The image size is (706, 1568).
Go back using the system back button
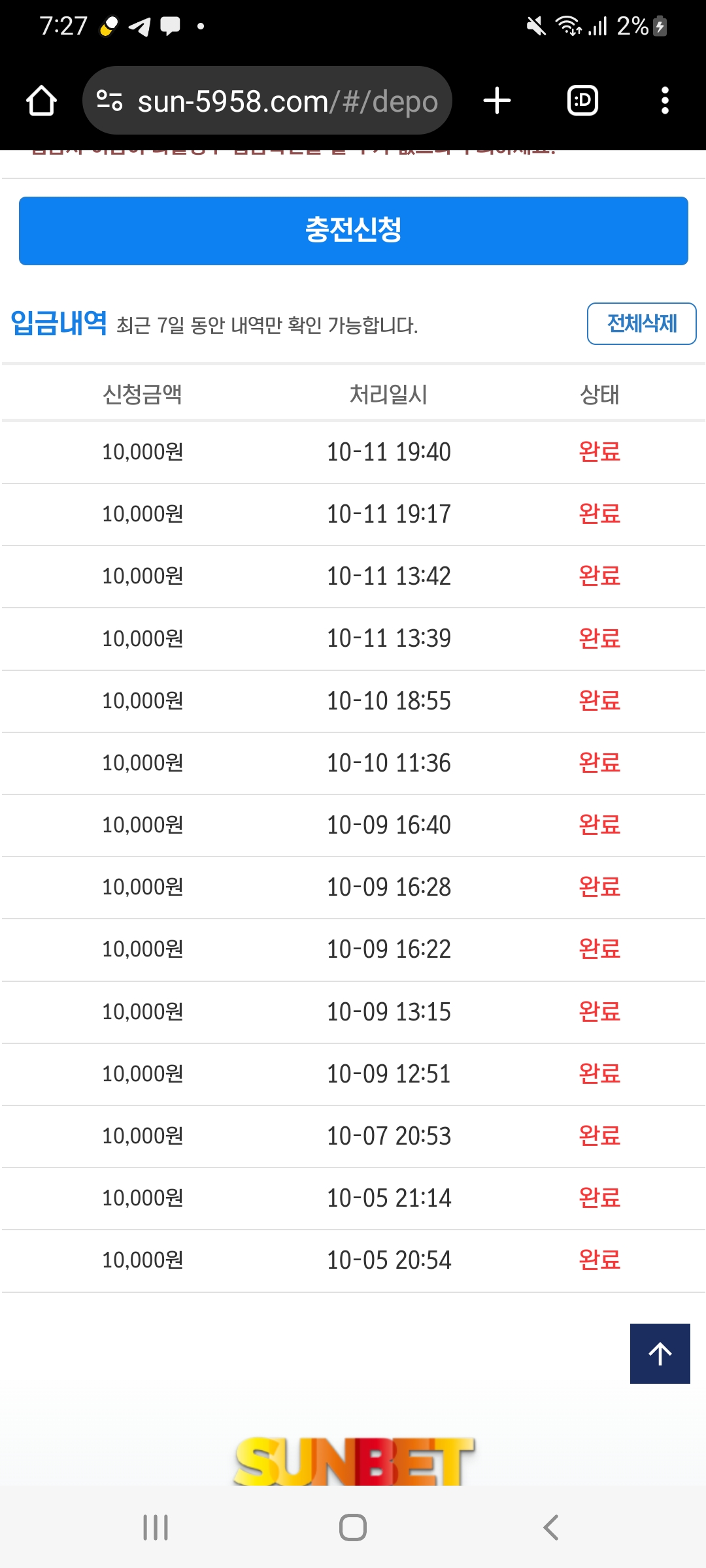[550, 1527]
